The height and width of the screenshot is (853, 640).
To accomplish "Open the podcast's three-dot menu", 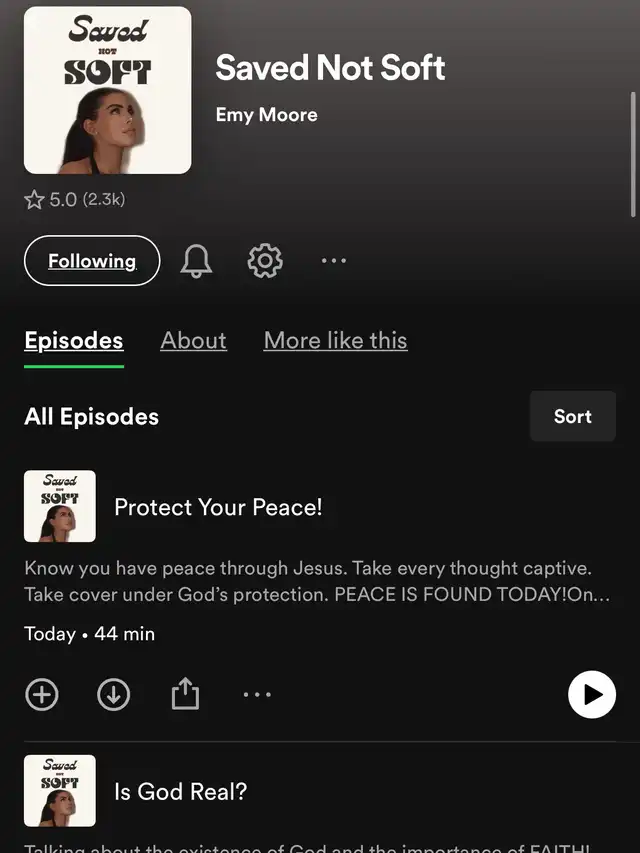I will click(334, 261).
